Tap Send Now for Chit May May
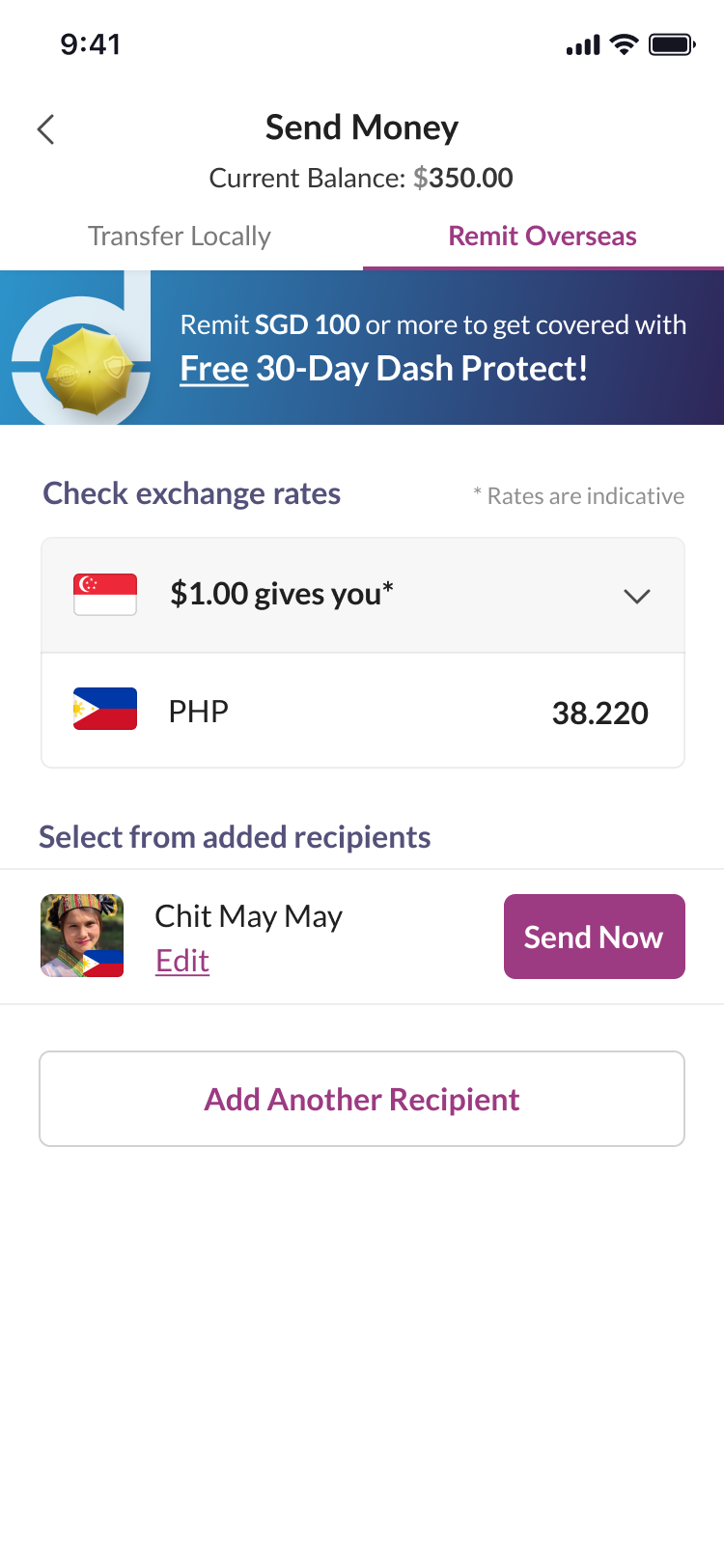This screenshot has height=1568, width=724. [x=595, y=937]
